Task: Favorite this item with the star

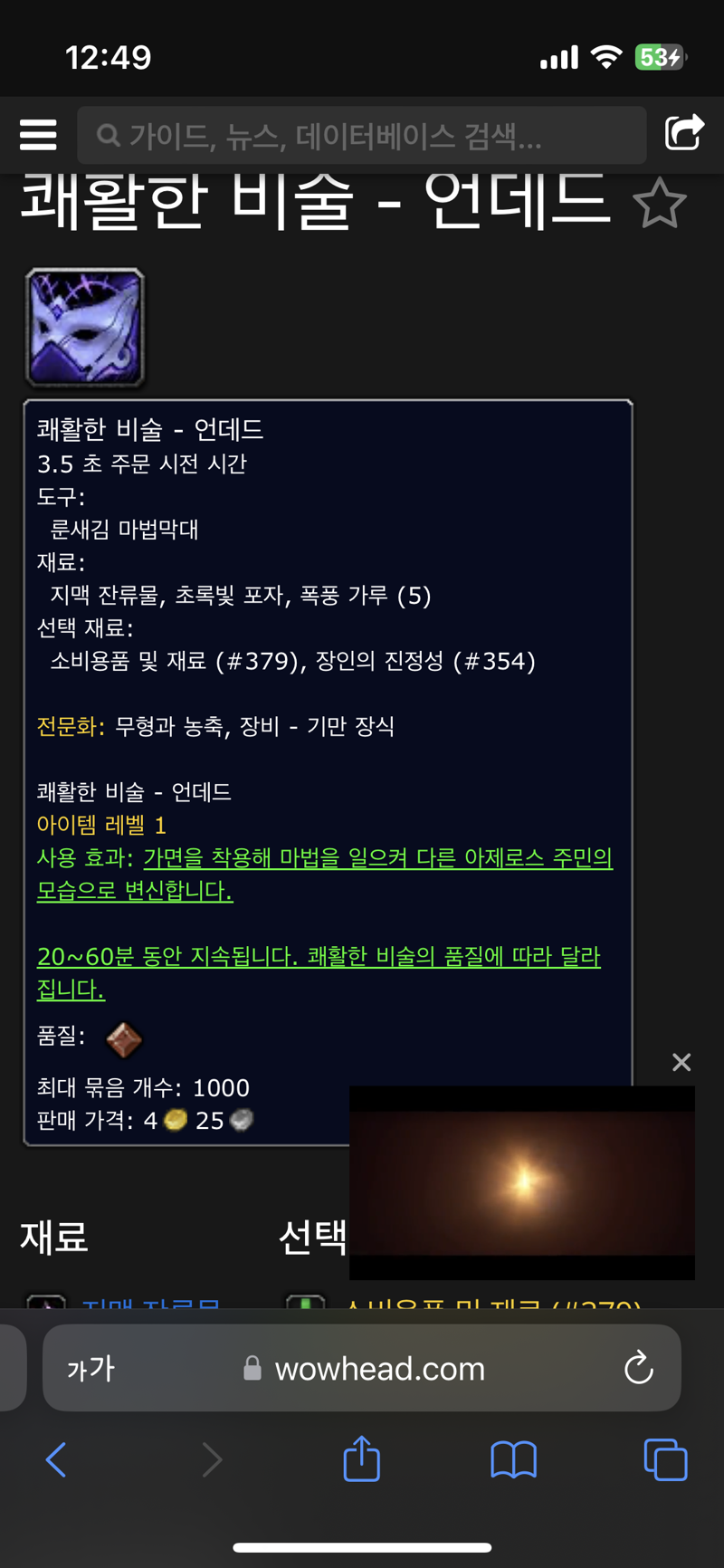Action: coord(660,203)
